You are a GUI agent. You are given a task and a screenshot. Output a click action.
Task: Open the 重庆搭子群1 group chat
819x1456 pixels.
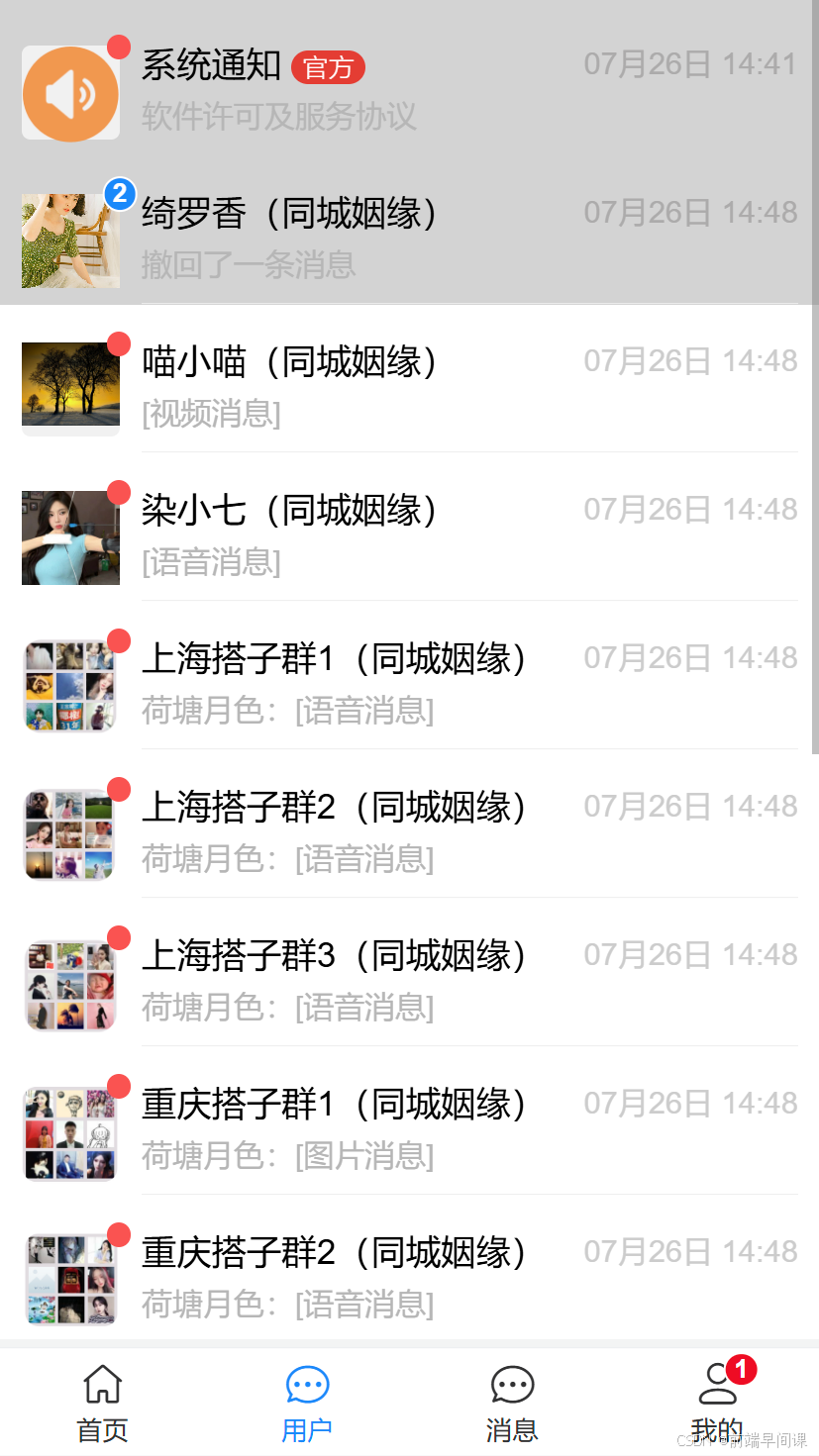click(x=409, y=1129)
